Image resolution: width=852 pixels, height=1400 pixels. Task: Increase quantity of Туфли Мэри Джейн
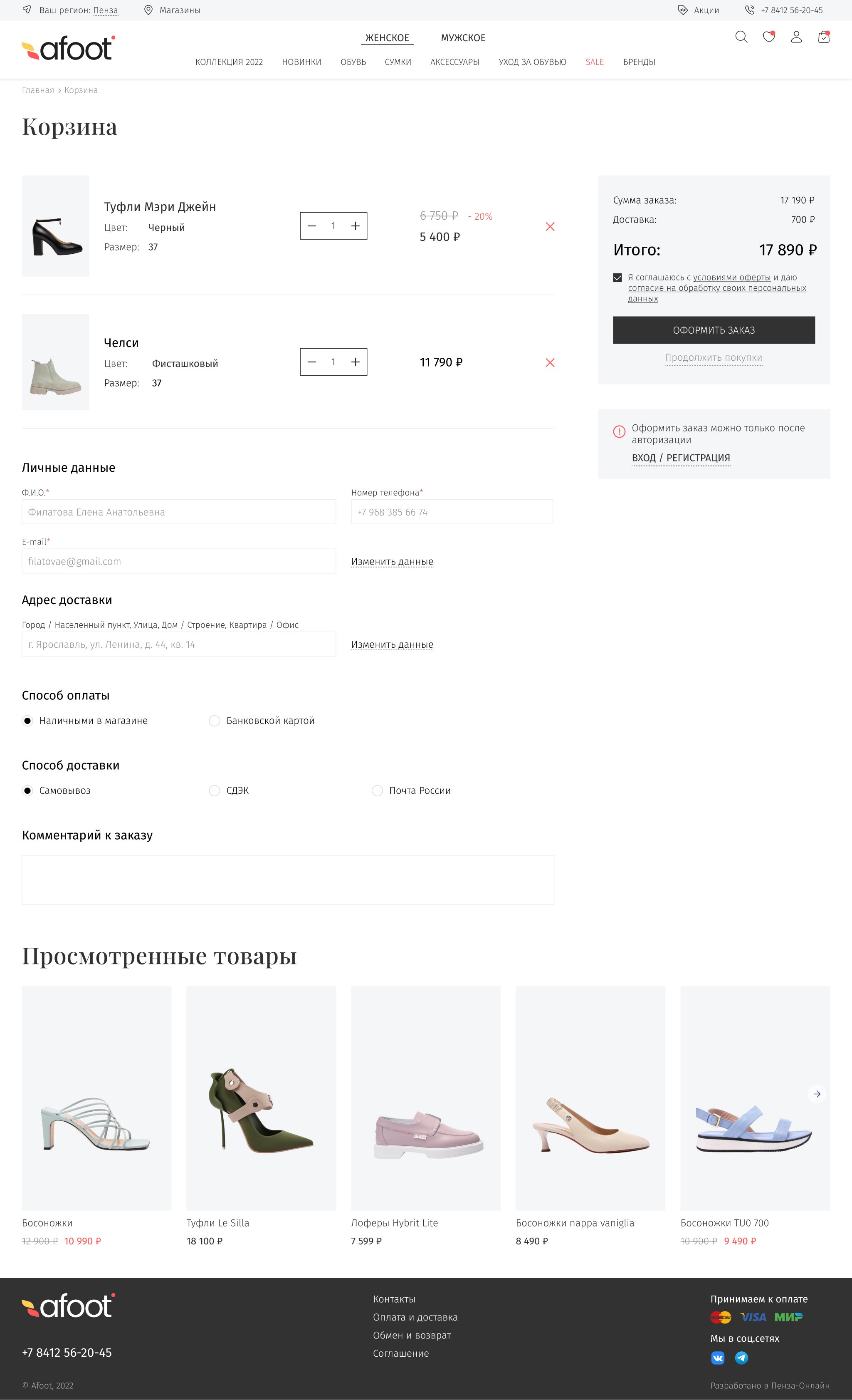pyautogui.click(x=356, y=226)
